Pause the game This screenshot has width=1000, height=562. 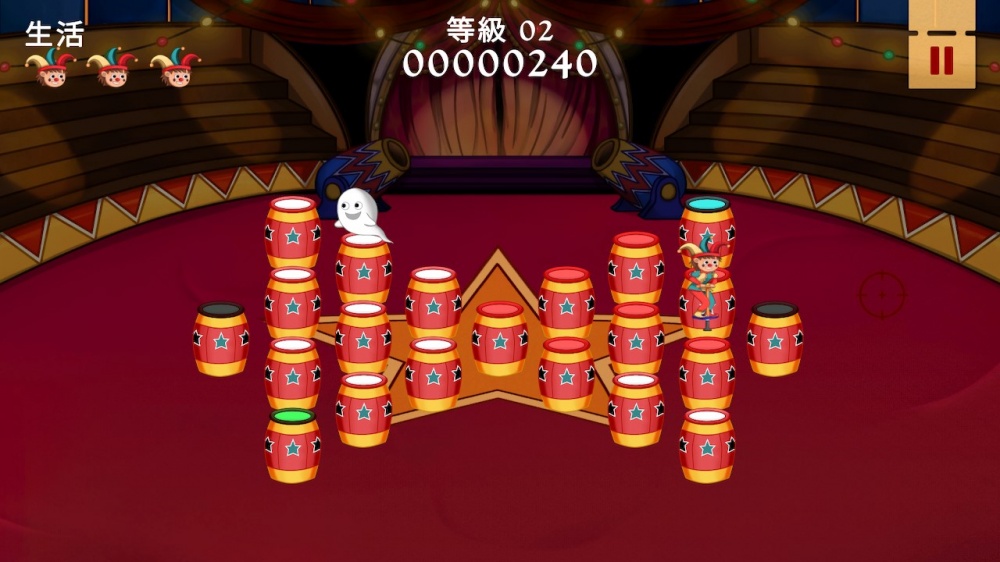click(941, 59)
